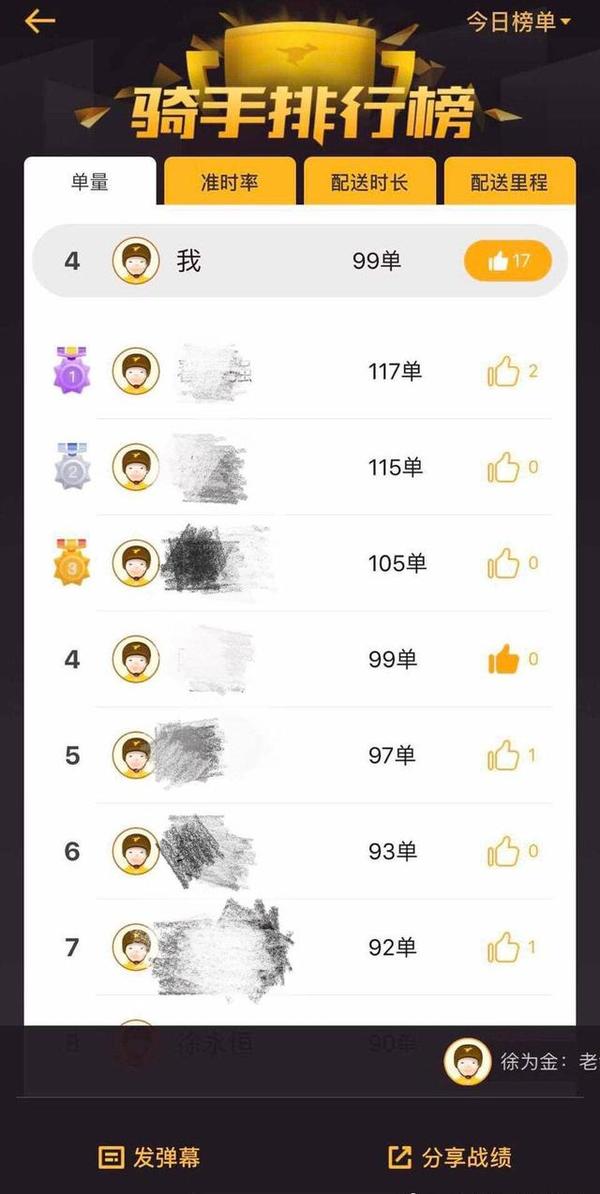Switch to the 配送时长 tab
The width and height of the screenshot is (600, 1194).
click(370, 183)
